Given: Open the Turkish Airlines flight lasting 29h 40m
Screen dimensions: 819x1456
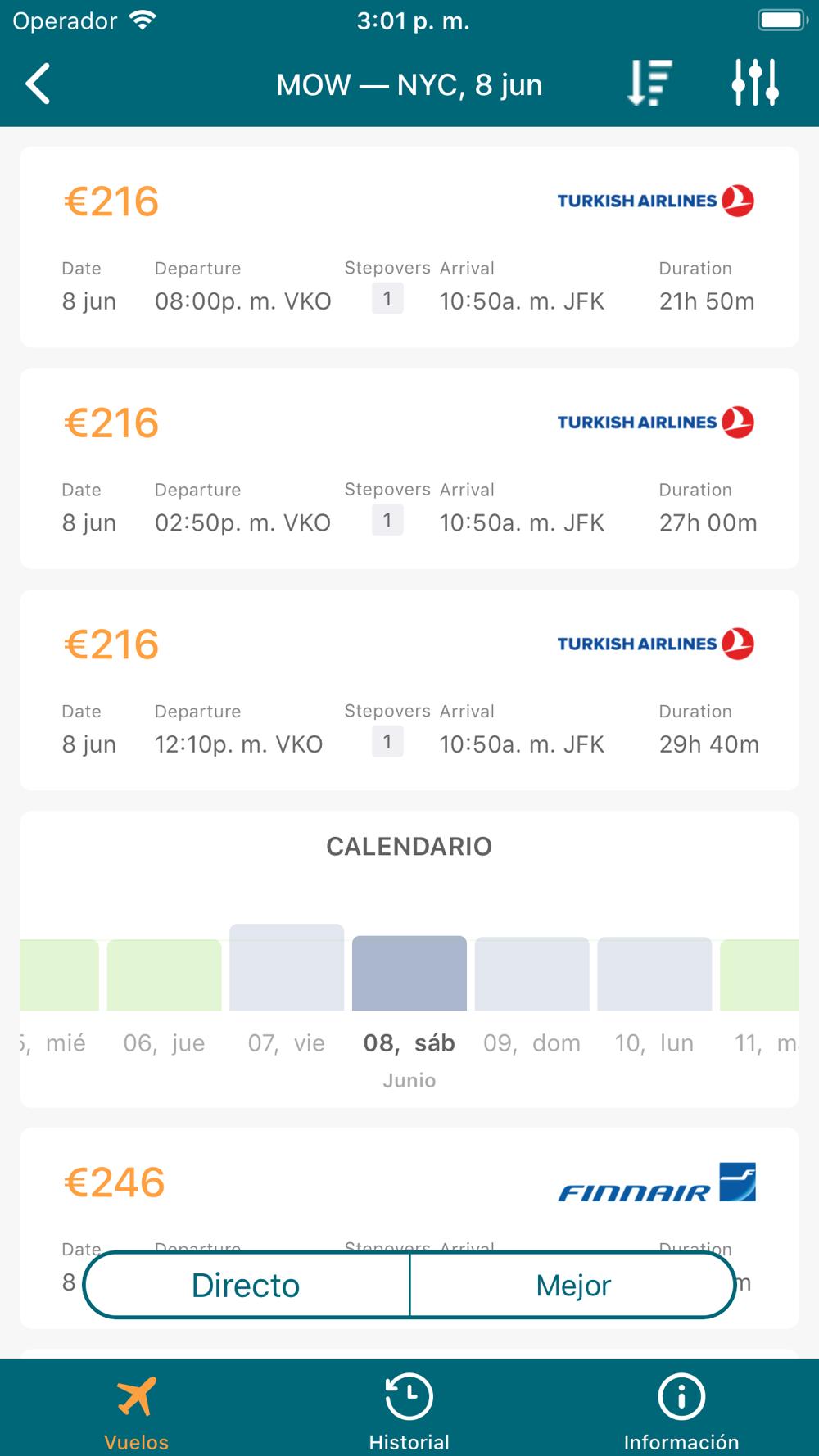Looking at the screenshot, I should click(409, 690).
